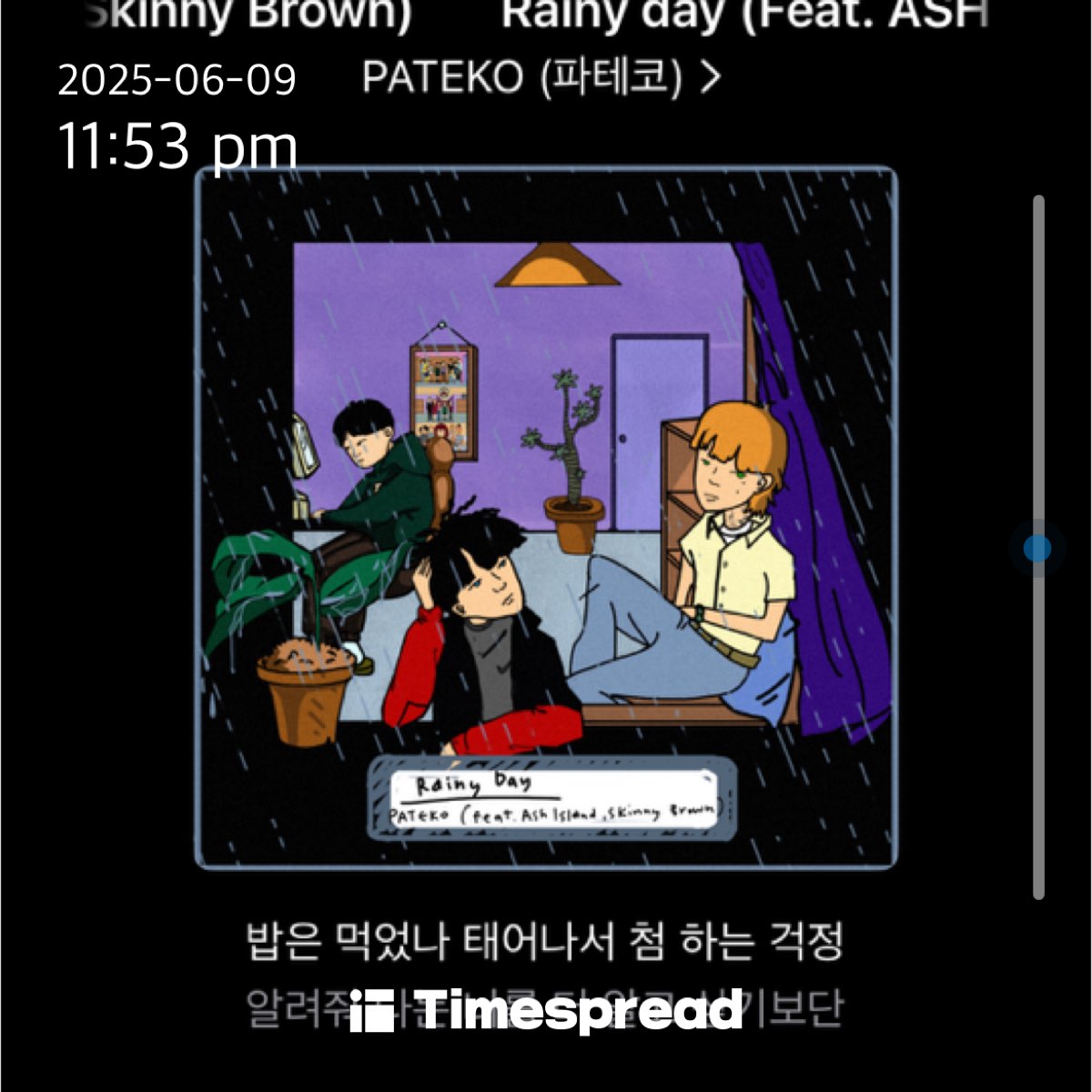The width and height of the screenshot is (1092, 1092).
Task: Tap the Rainy day album cover
Action: pos(546,517)
